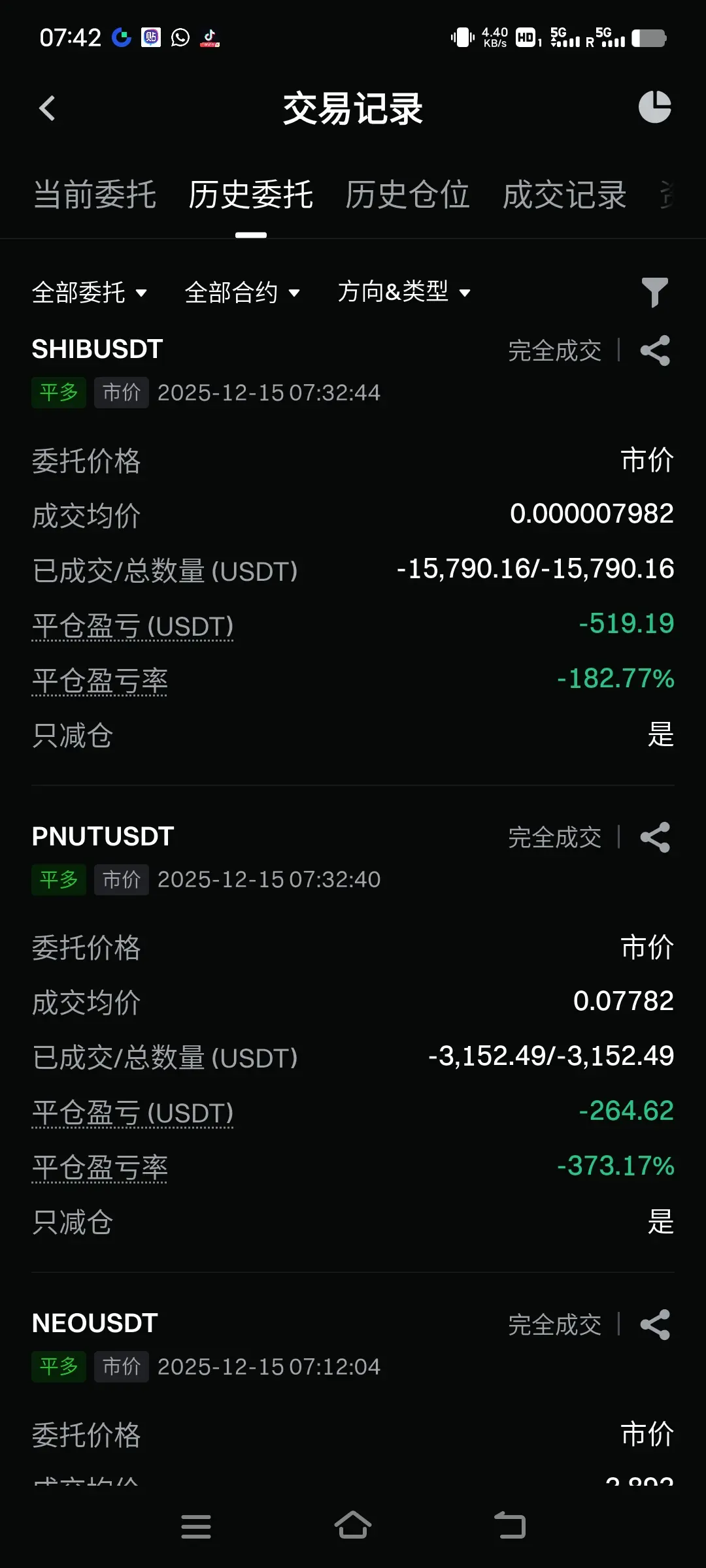
Task: Share the PNUTUSDT order
Action: coord(655,838)
